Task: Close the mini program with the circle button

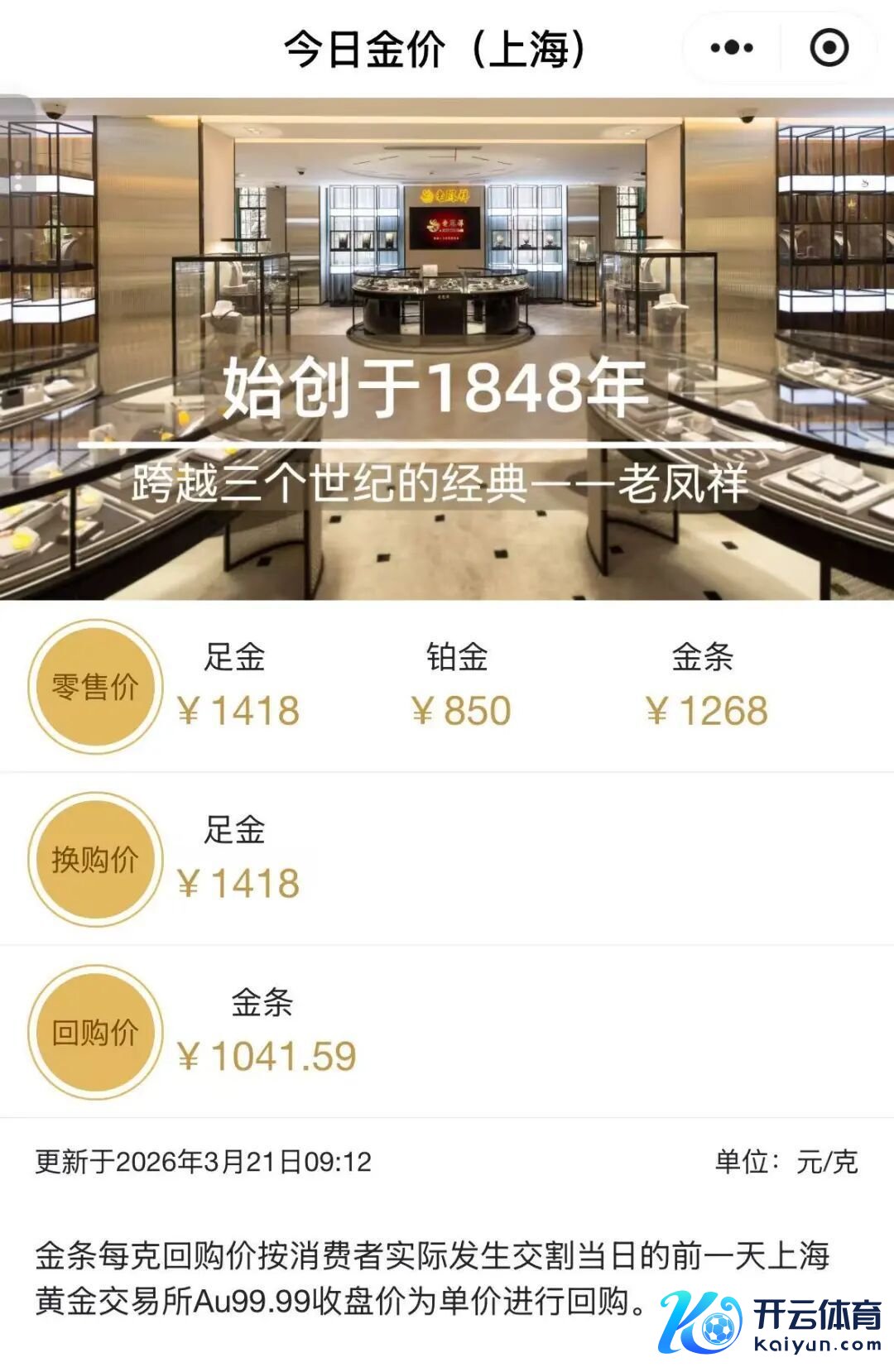Action: click(x=829, y=48)
